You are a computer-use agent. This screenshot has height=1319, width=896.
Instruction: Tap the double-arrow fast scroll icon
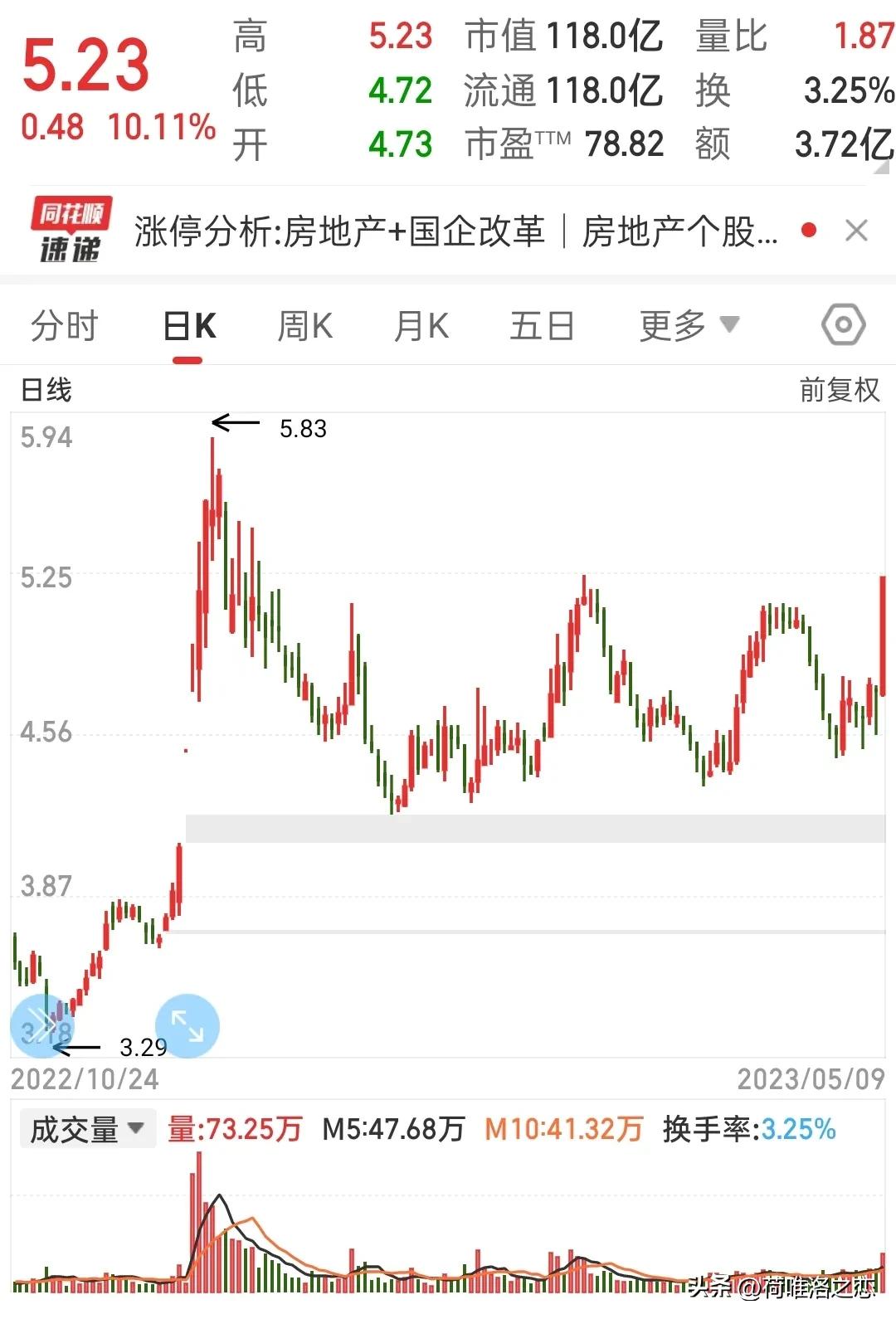pyautogui.click(x=41, y=1026)
